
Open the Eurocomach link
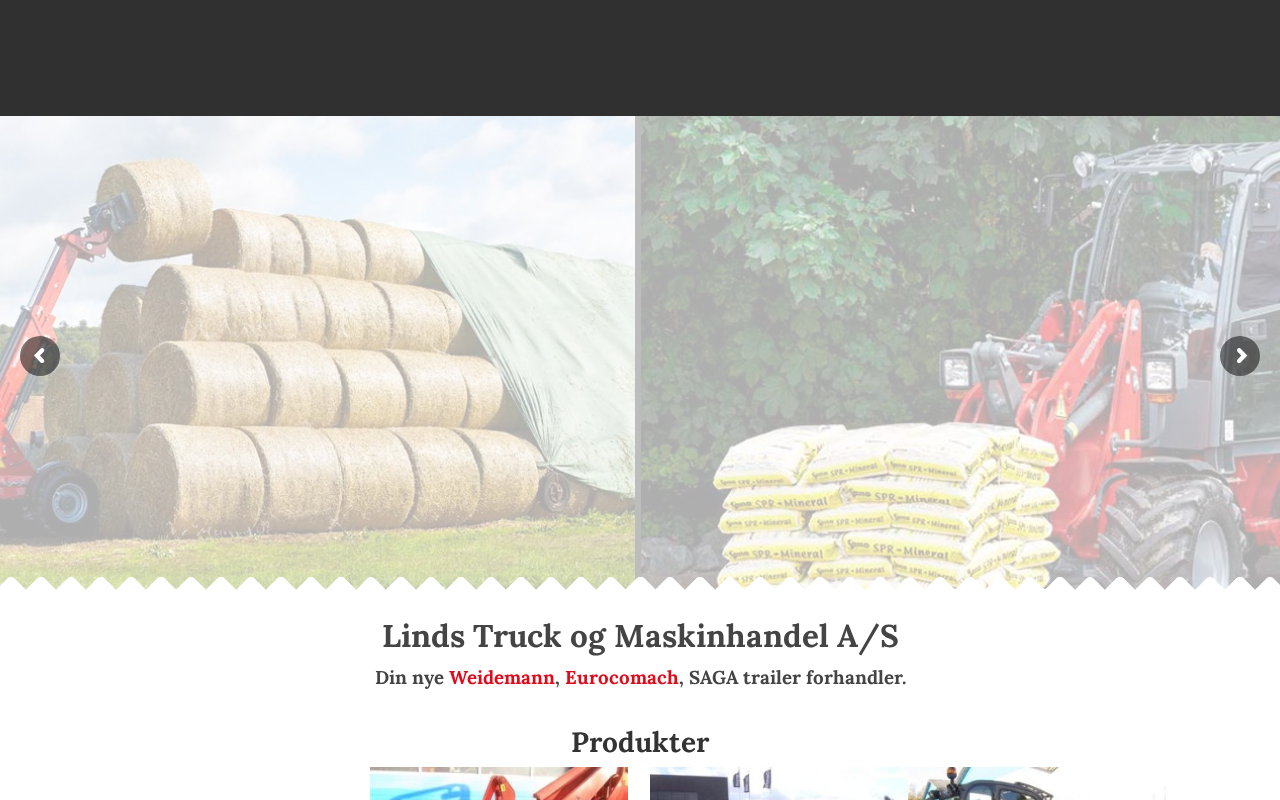621,677
